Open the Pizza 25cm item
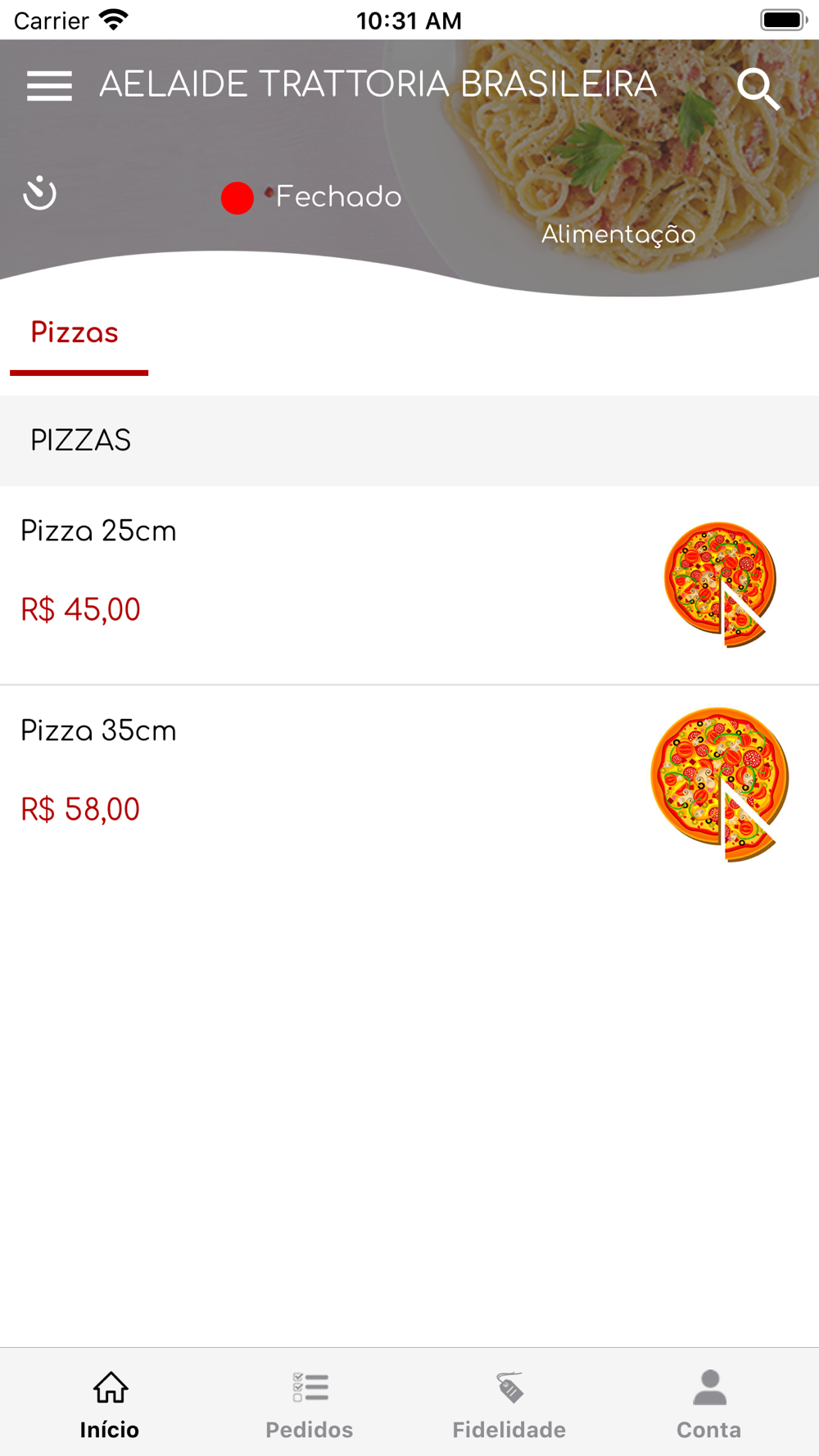819x1456 pixels. click(x=409, y=585)
